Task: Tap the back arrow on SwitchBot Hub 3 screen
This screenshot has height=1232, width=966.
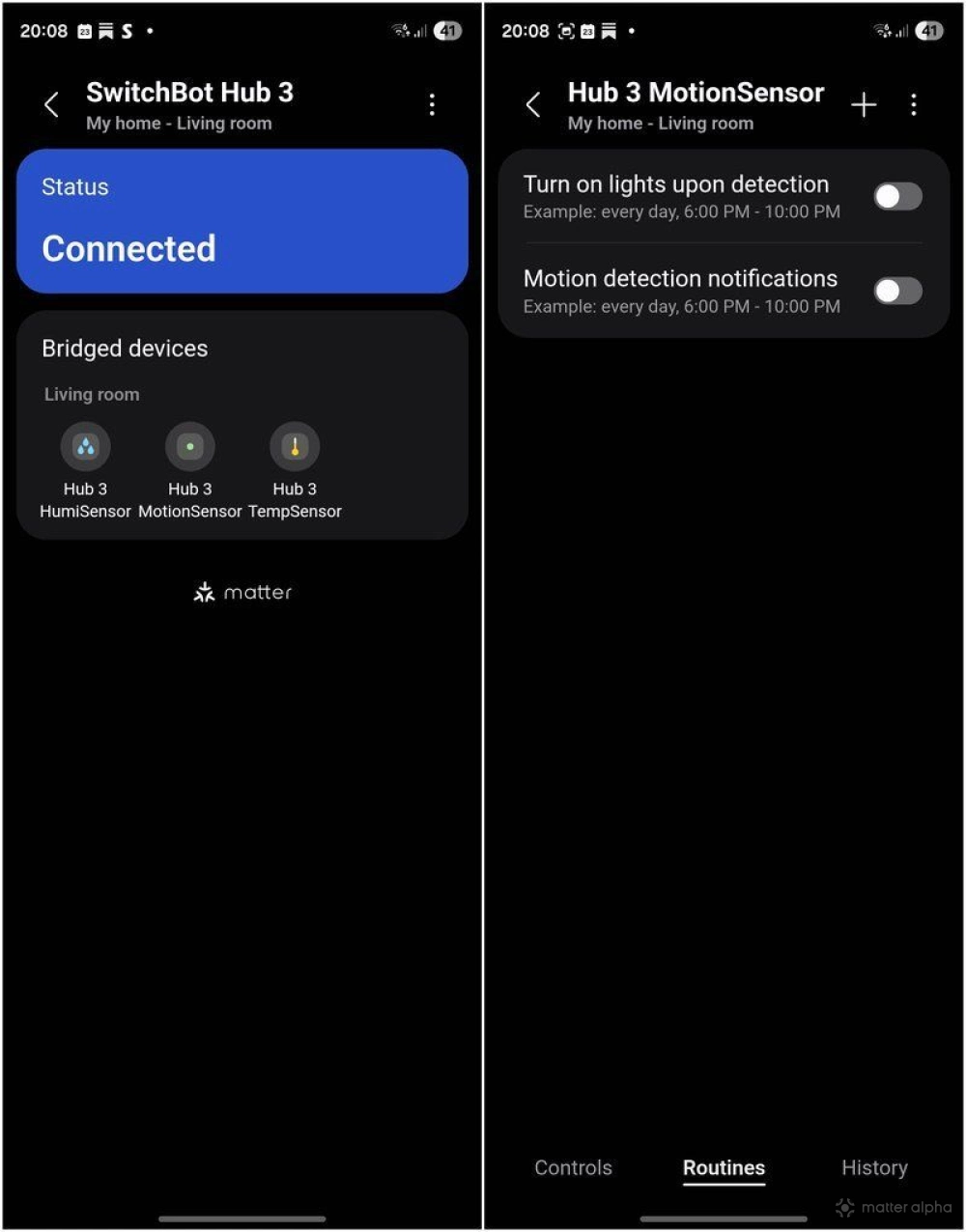Action: (52, 104)
